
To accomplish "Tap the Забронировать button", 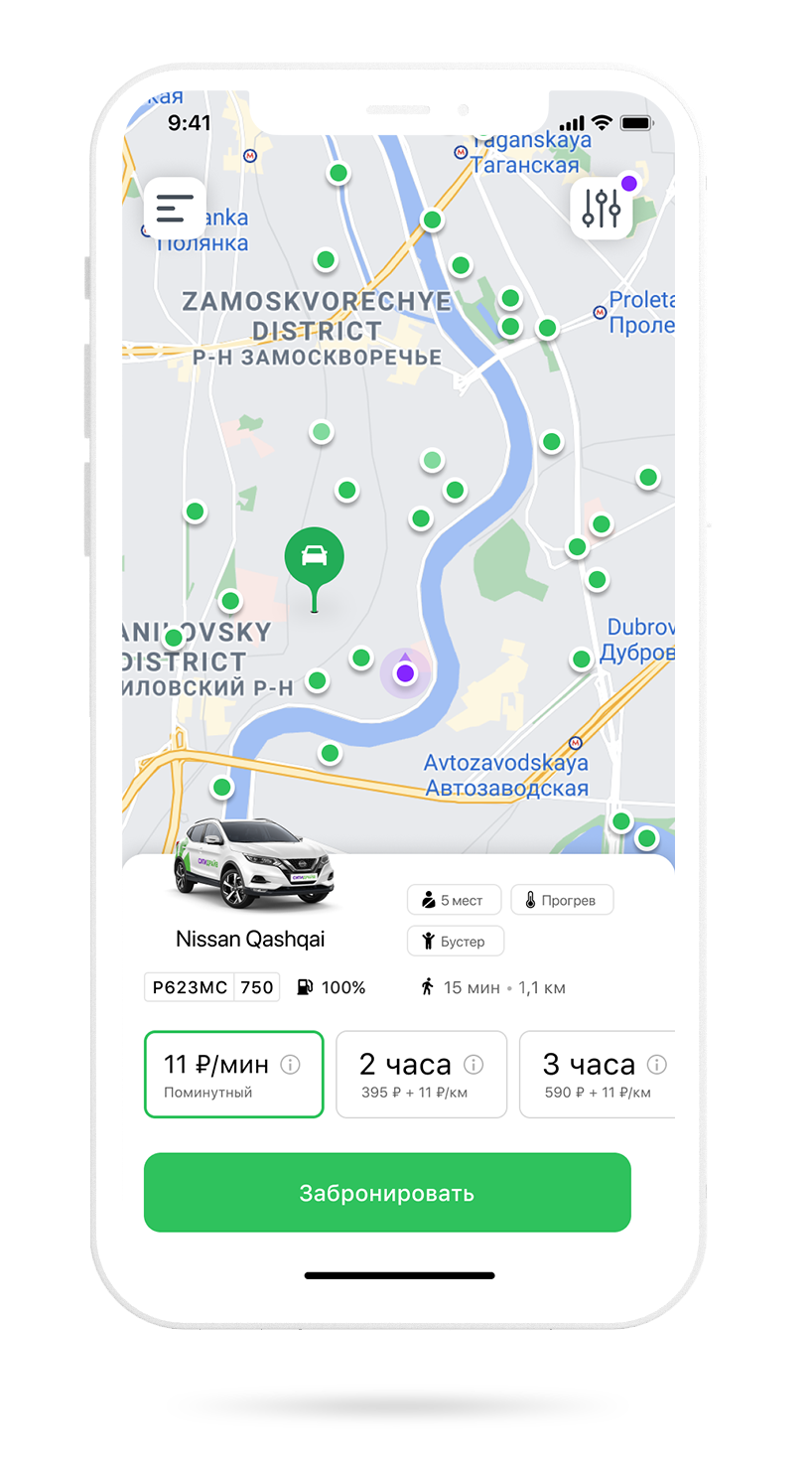I will pyautogui.click(x=387, y=1192).
